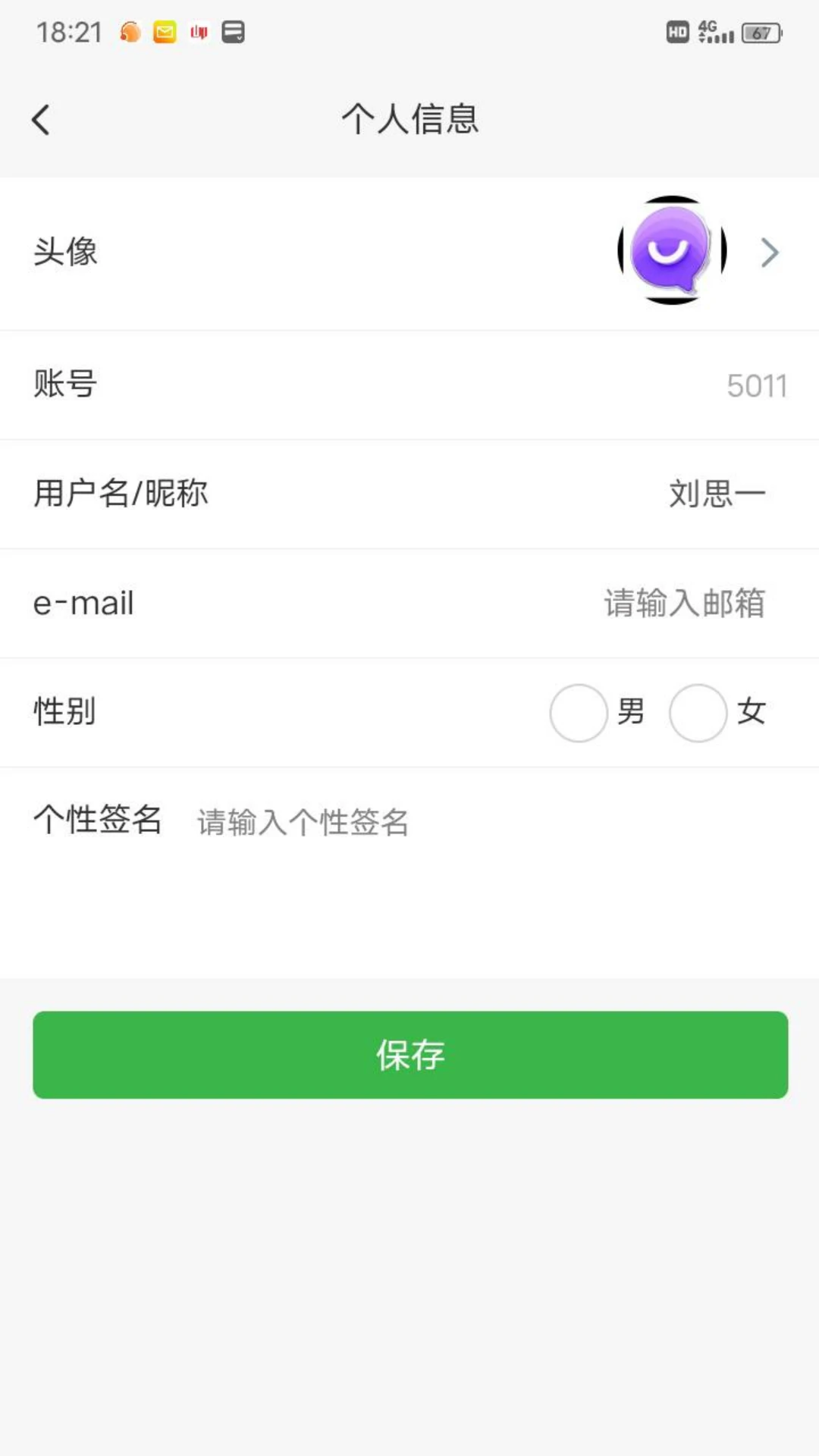Screen dimensions: 819x1456
Task: Open avatar options via right arrow
Action: [x=769, y=253]
